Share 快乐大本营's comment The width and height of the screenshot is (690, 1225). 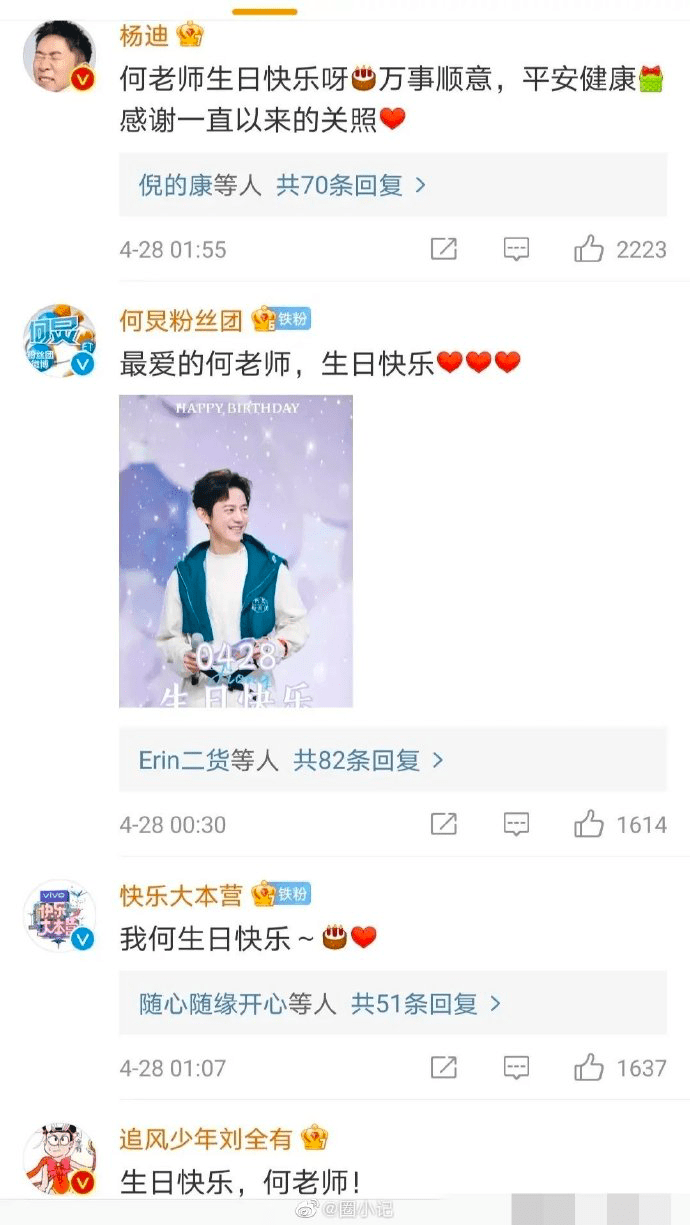click(x=444, y=1067)
